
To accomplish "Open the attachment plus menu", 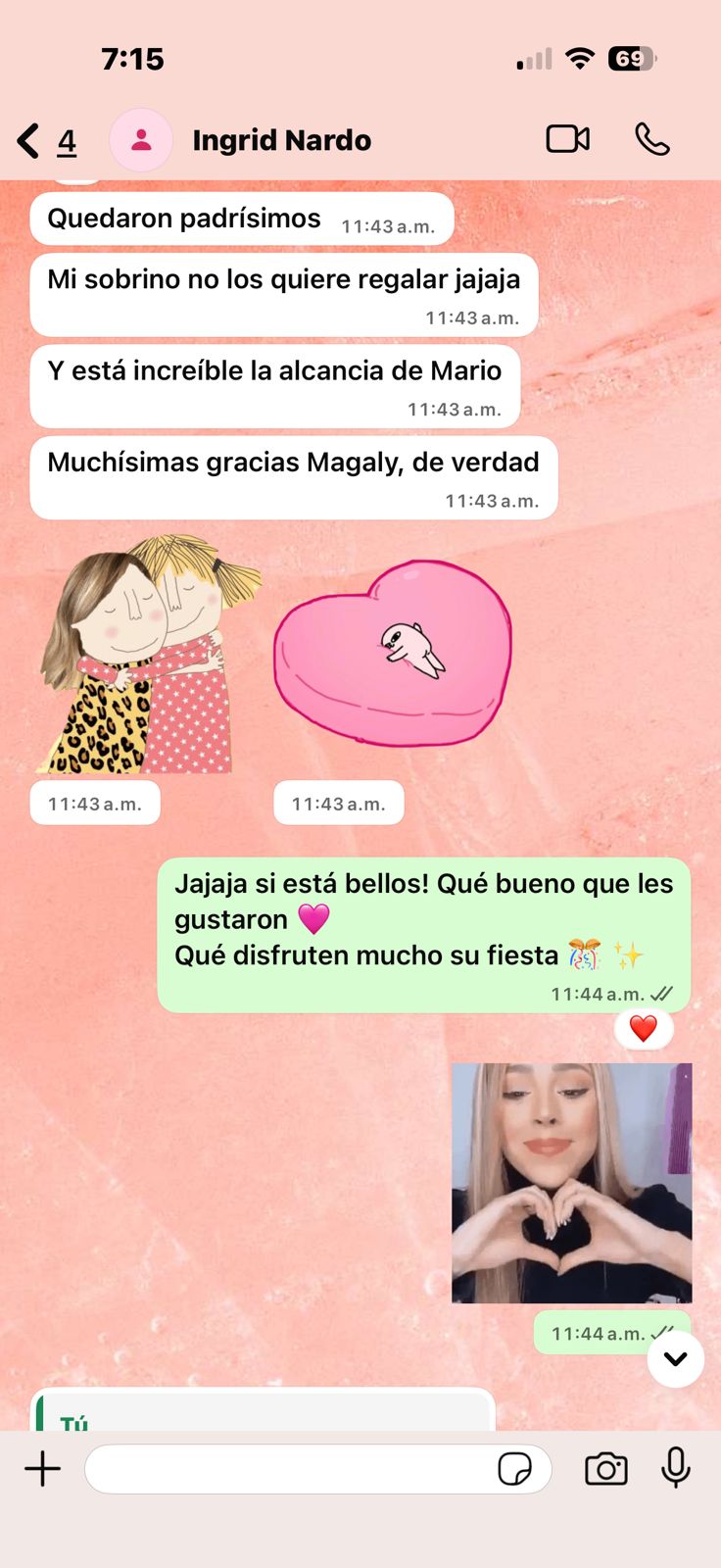I will point(42,1468).
